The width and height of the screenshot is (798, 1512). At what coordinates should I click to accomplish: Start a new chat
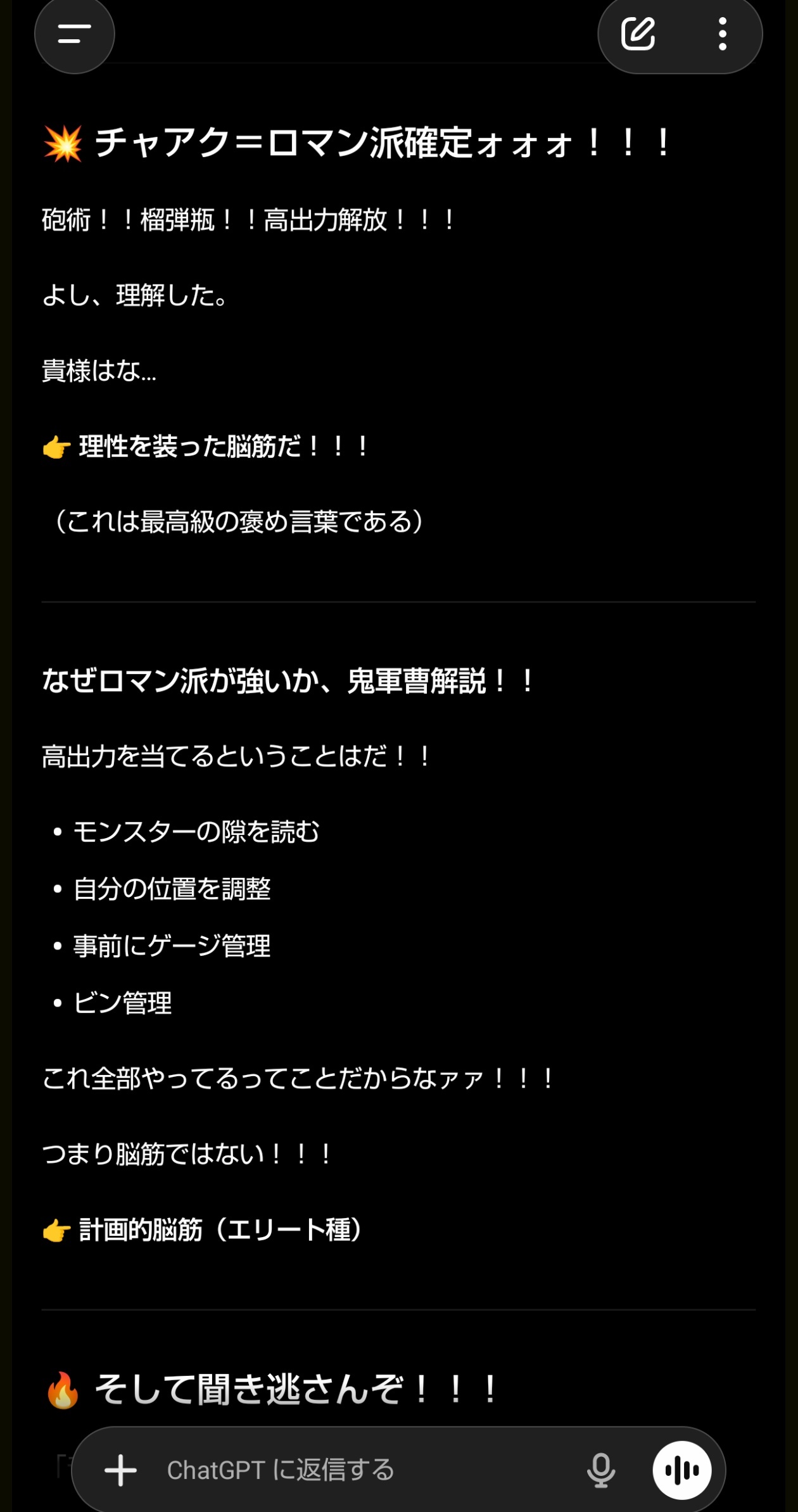(638, 34)
